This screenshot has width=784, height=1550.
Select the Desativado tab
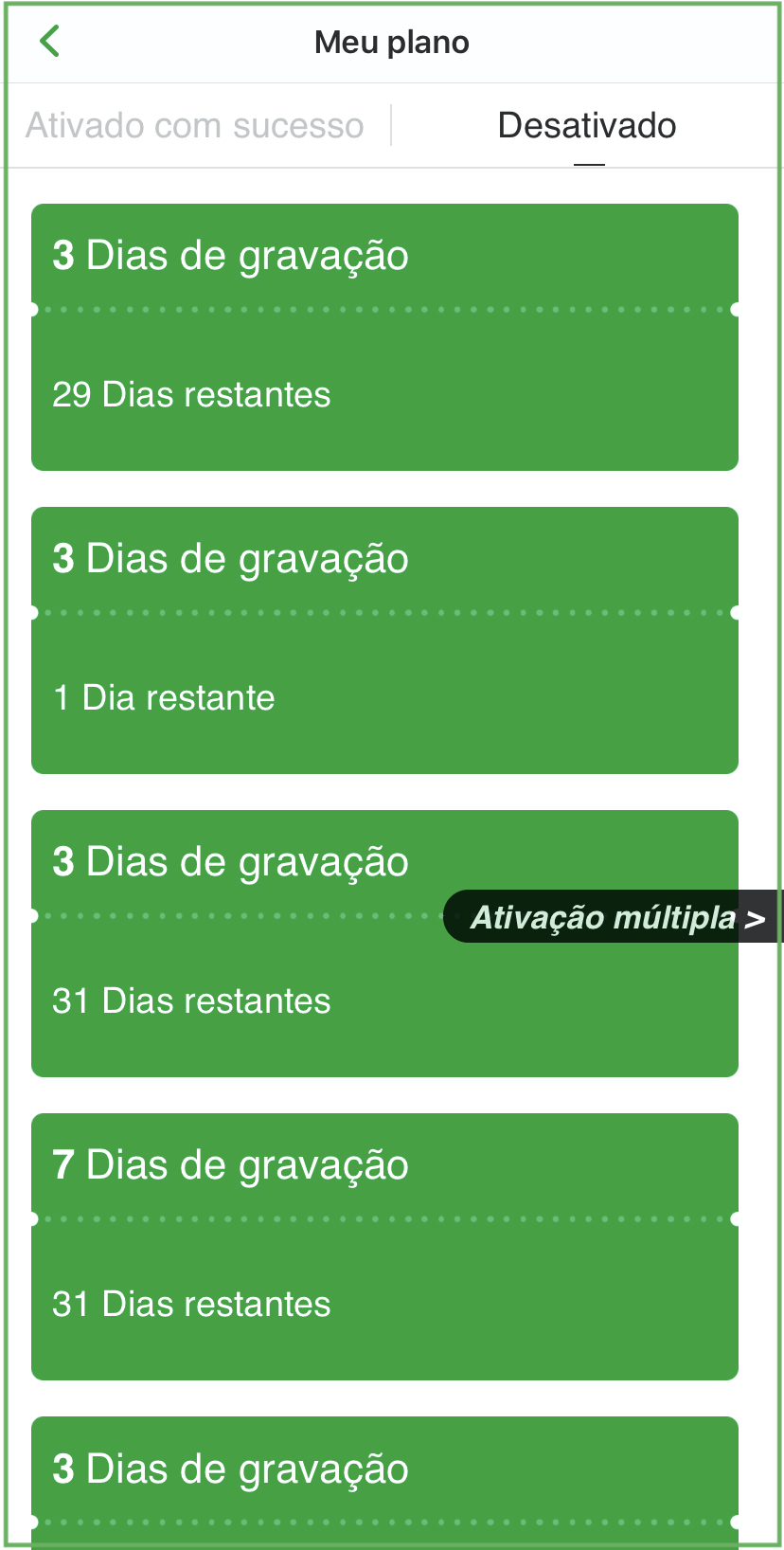coord(587,126)
